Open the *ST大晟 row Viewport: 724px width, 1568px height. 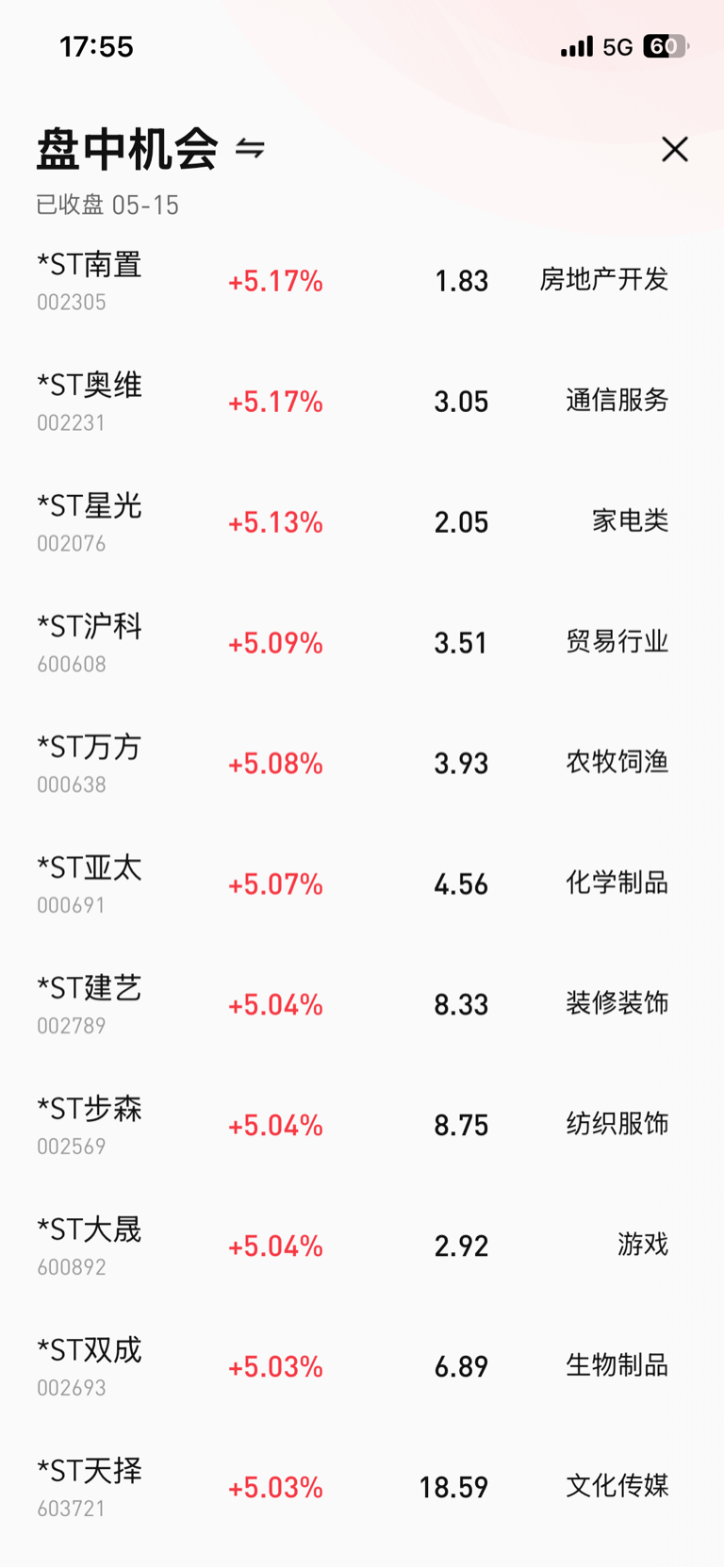coord(362,1246)
